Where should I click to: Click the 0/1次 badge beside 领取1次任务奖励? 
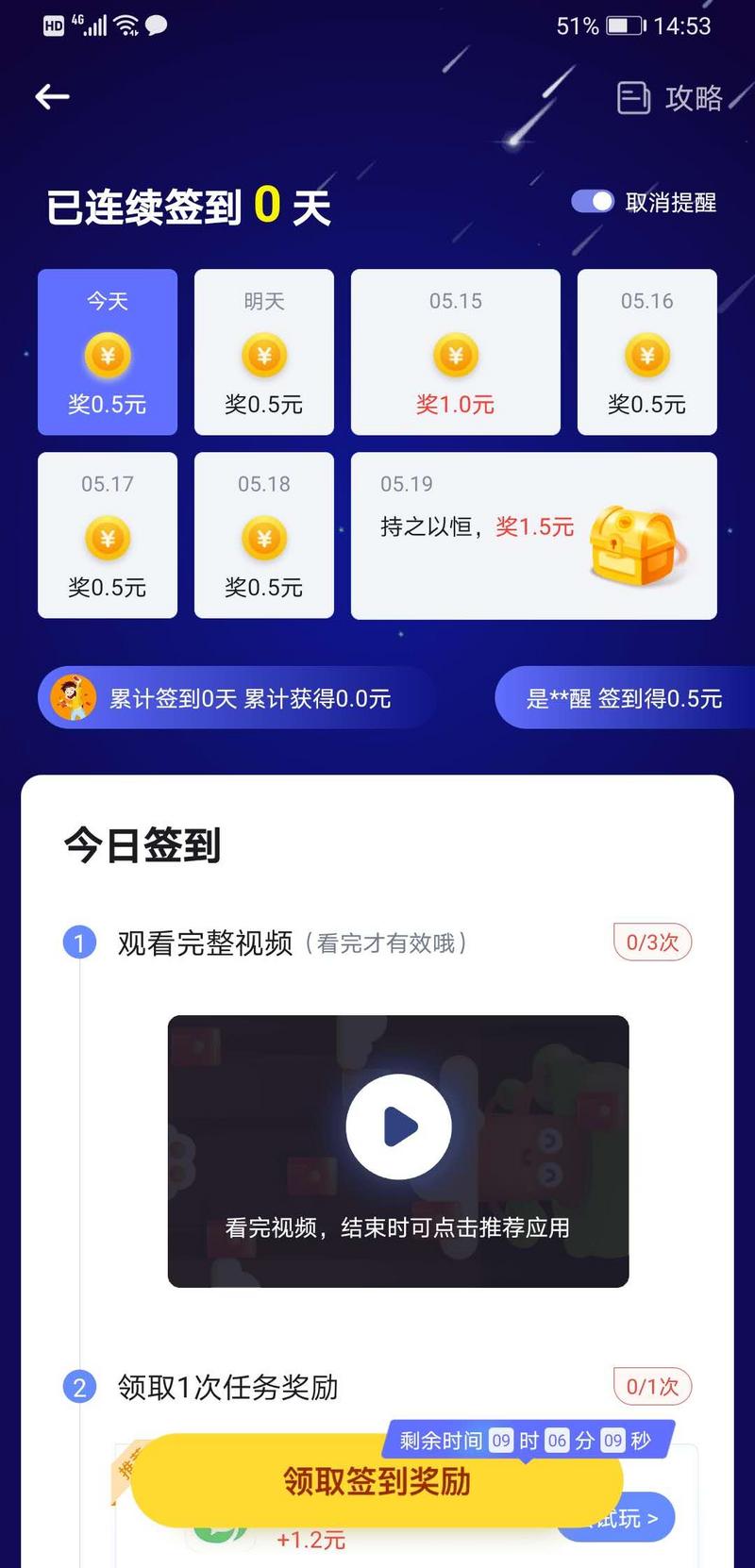pos(652,1387)
